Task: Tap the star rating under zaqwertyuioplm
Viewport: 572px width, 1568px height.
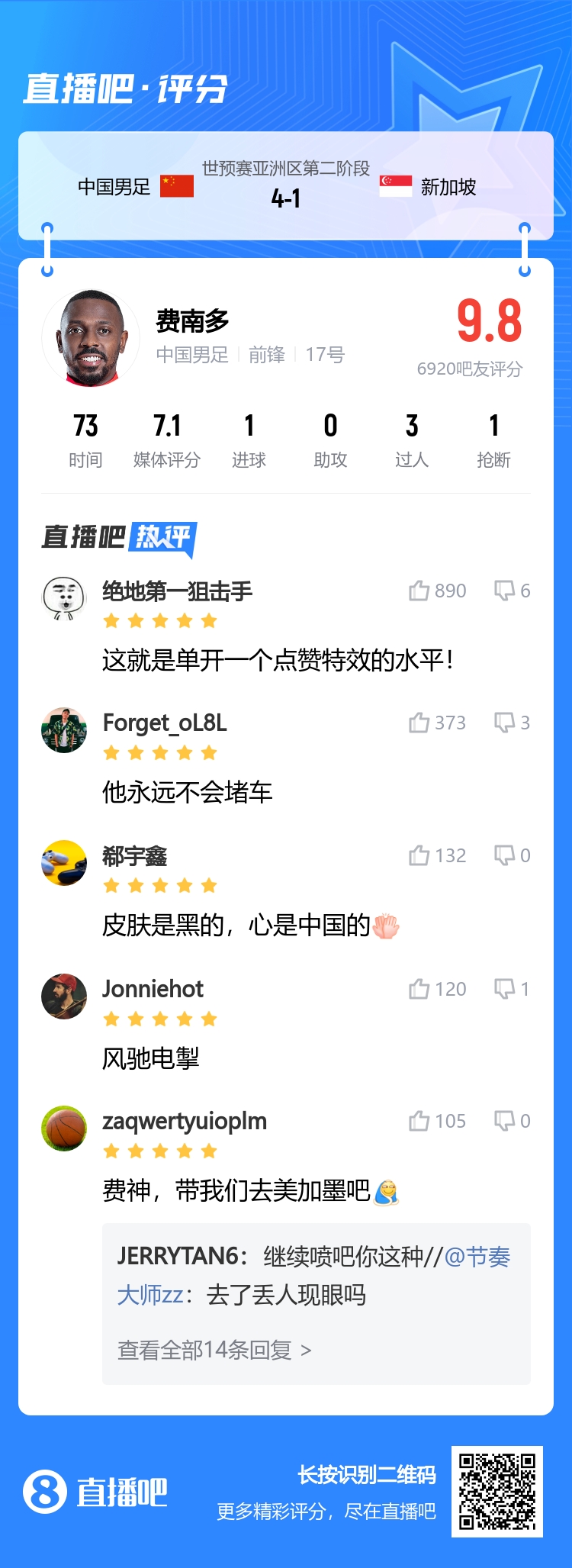Action: point(159,1151)
